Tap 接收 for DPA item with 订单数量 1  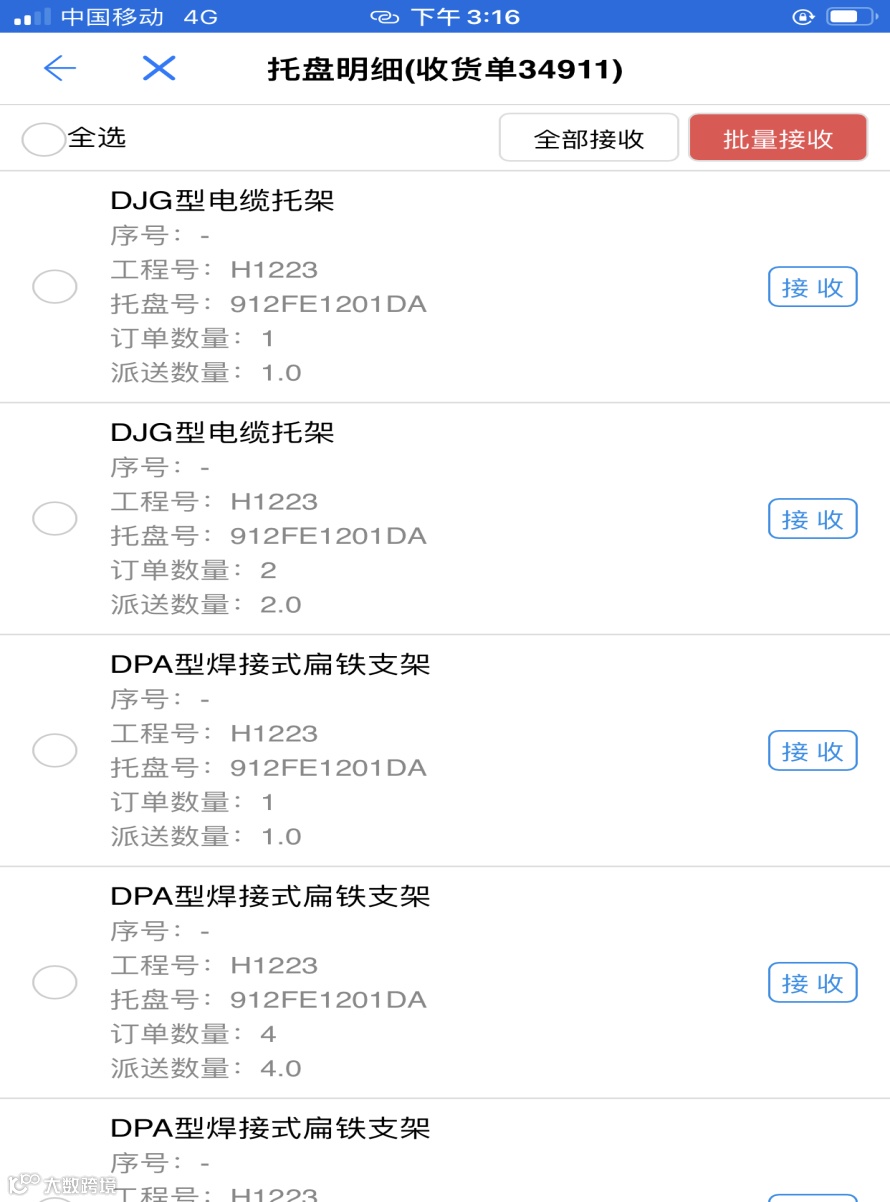[x=813, y=751]
